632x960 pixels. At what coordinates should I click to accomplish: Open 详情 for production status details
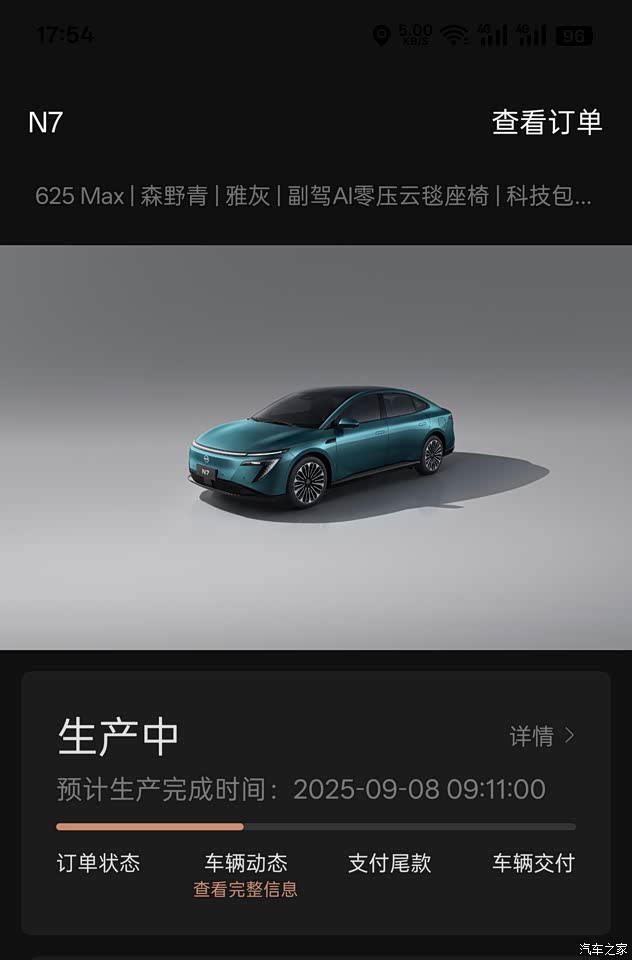point(542,737)
